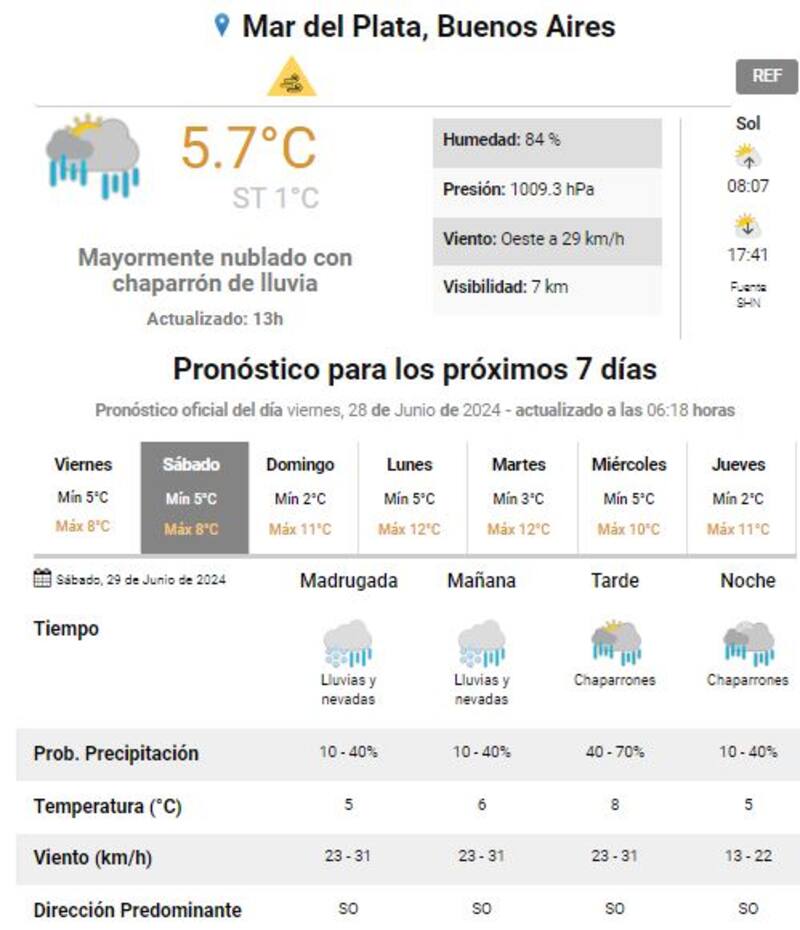Switch to Miércoles forecast
This screenshot has height=930, width=800.
click(x=628, y=497)
